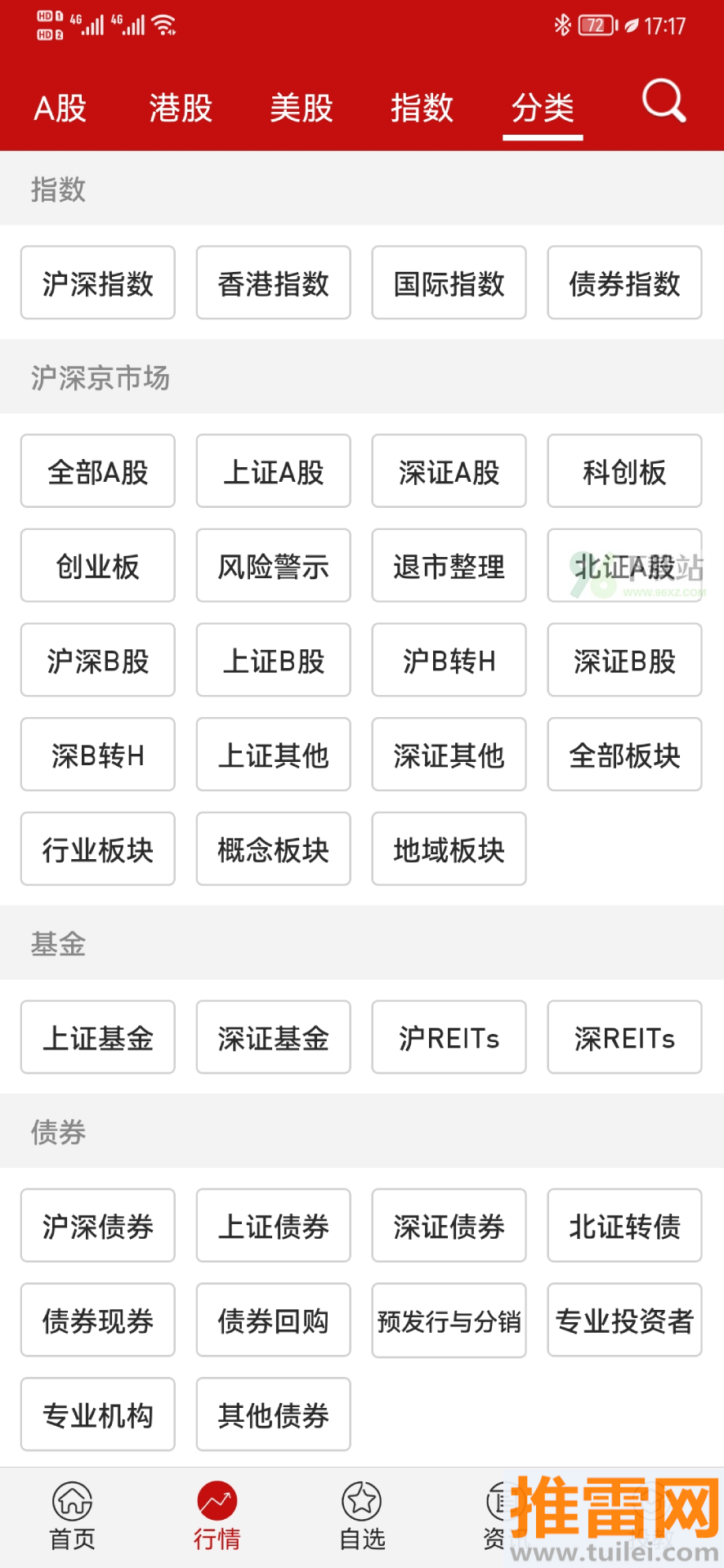Open the 科创板 category
Viewport: 724px width, 1568px height.
point(625,471)
